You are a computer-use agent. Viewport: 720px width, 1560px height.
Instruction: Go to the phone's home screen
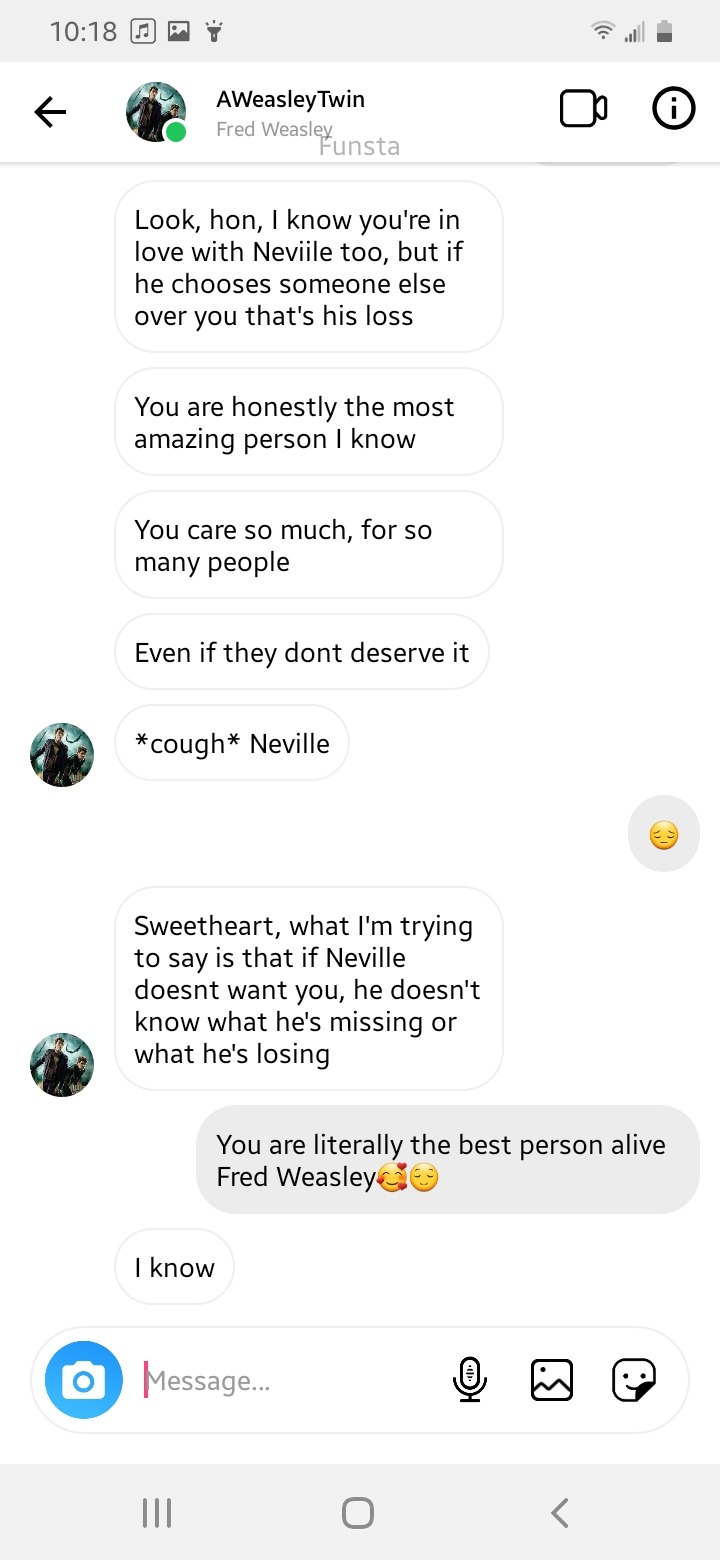[358, 1513]
